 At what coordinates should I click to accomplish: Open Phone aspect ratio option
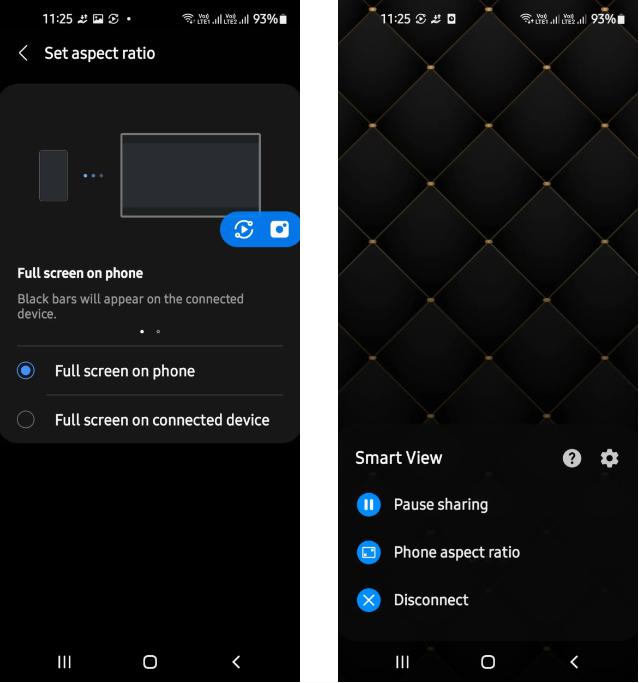pos(456,552)
